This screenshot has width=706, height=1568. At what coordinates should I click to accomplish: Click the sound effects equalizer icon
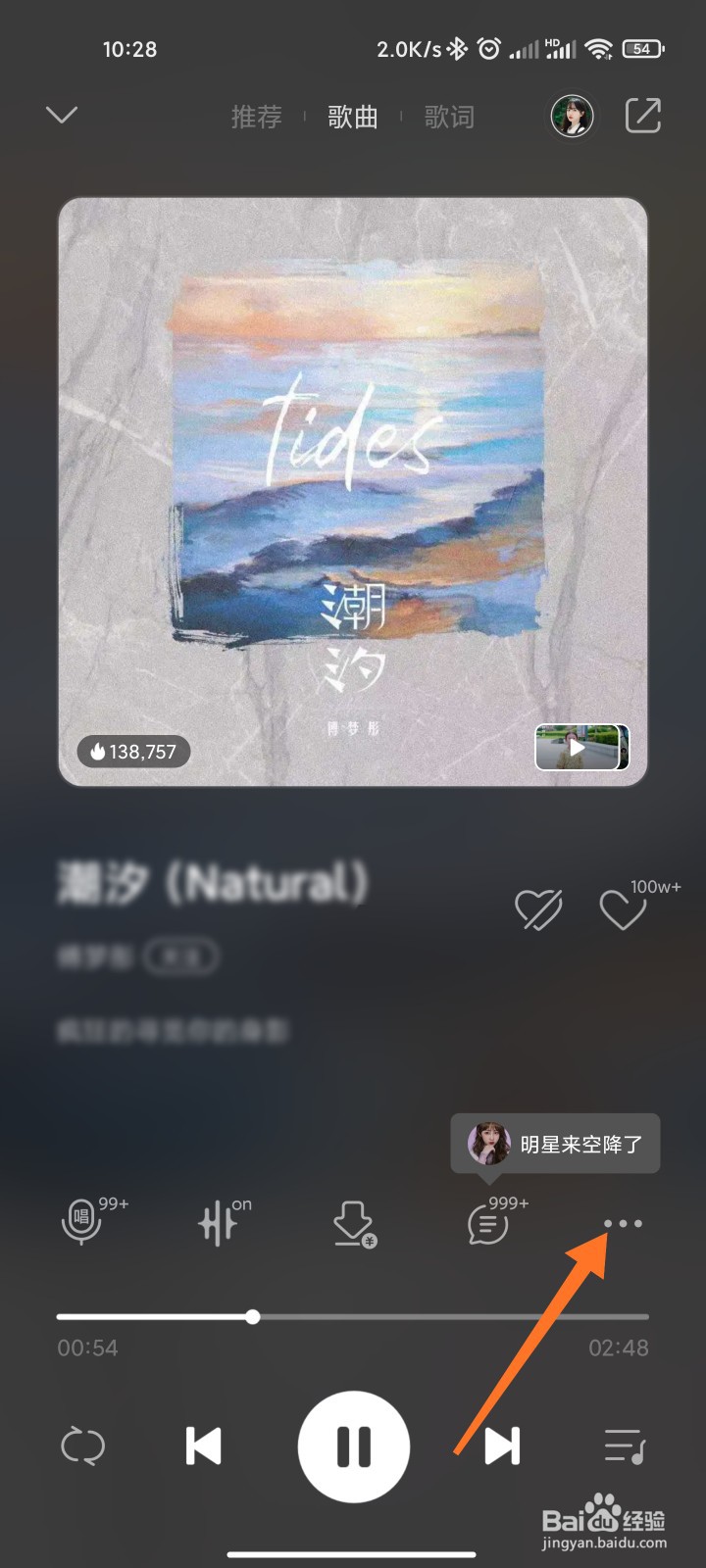pyautogui.click(x=218, y=1225)
